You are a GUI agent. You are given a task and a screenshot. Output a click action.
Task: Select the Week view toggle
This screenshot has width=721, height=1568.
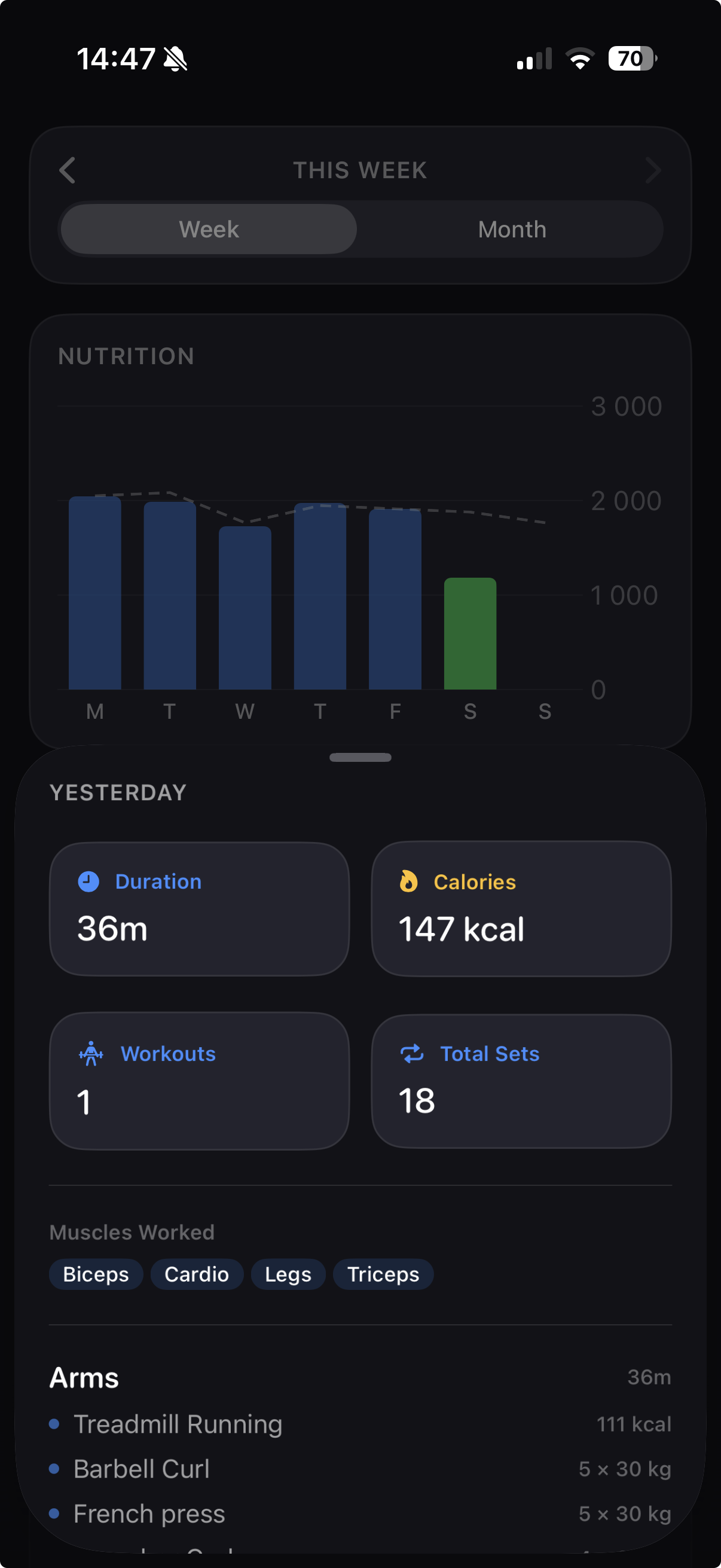tap(207, 230)
